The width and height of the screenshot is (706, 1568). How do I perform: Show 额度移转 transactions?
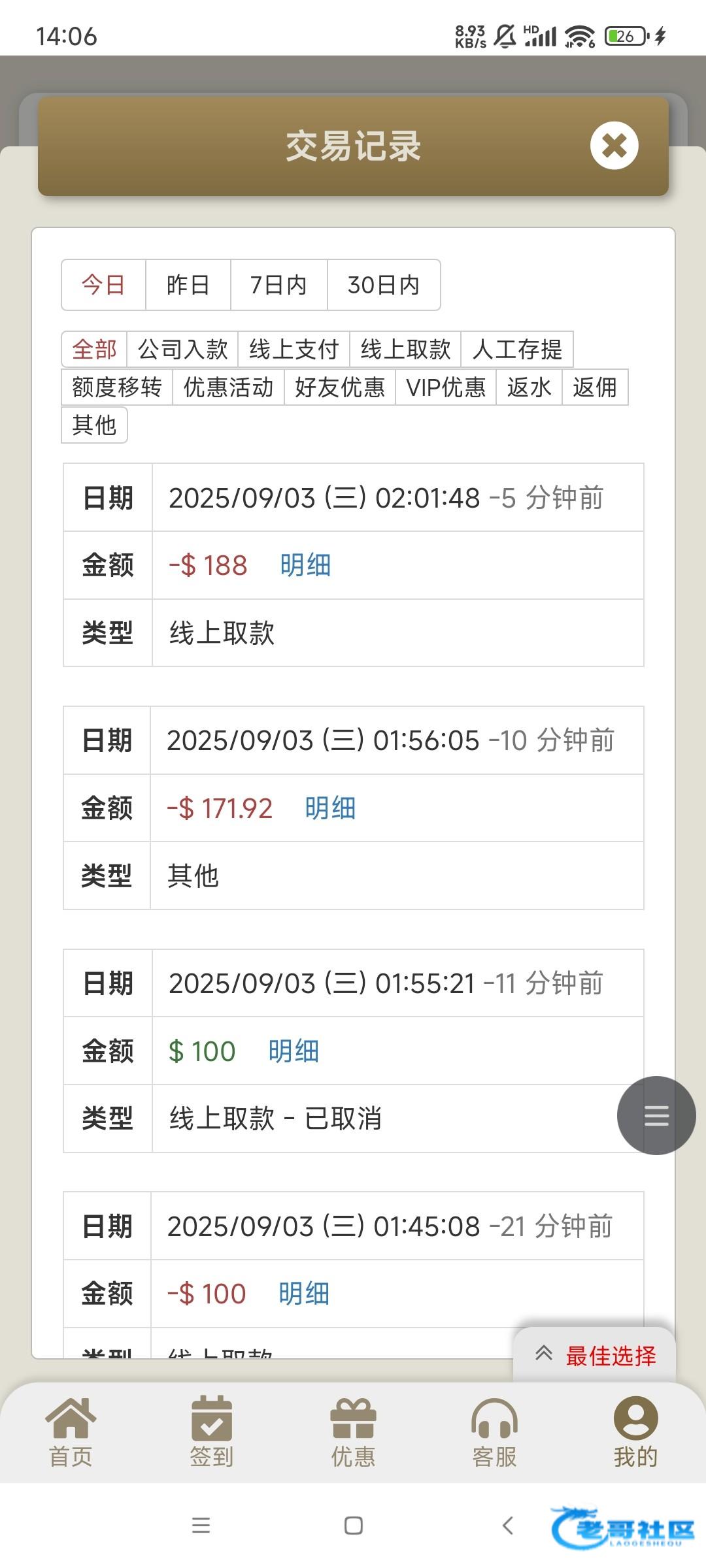point(117,387)
